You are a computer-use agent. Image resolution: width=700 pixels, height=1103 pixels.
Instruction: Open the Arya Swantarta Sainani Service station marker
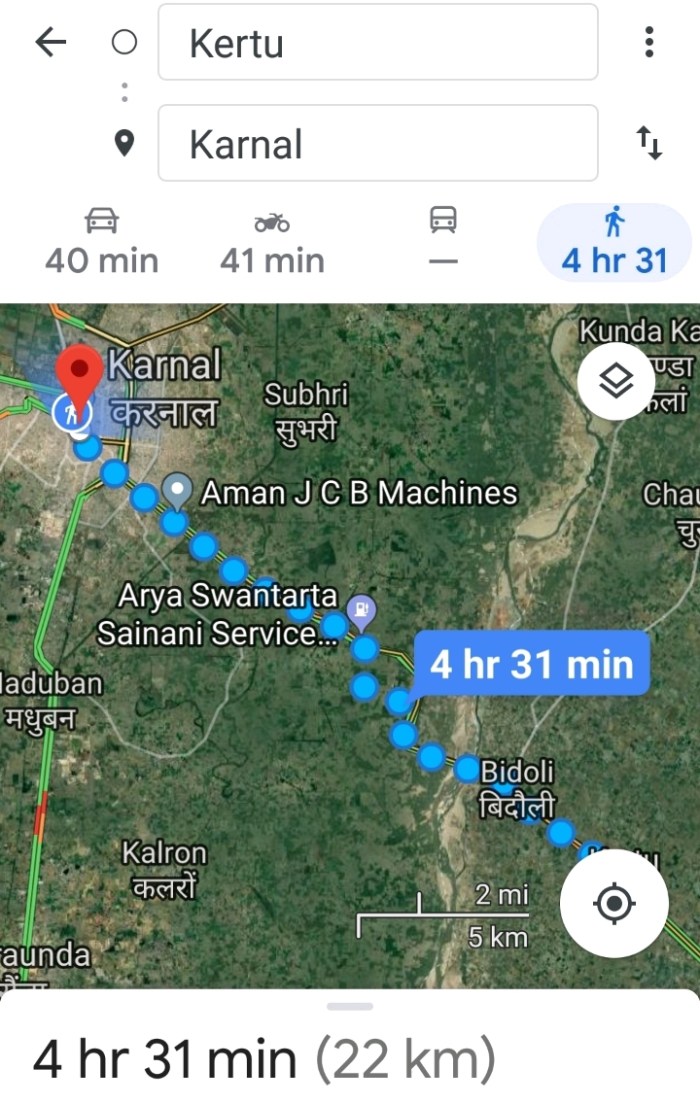(x=360, y=607)
